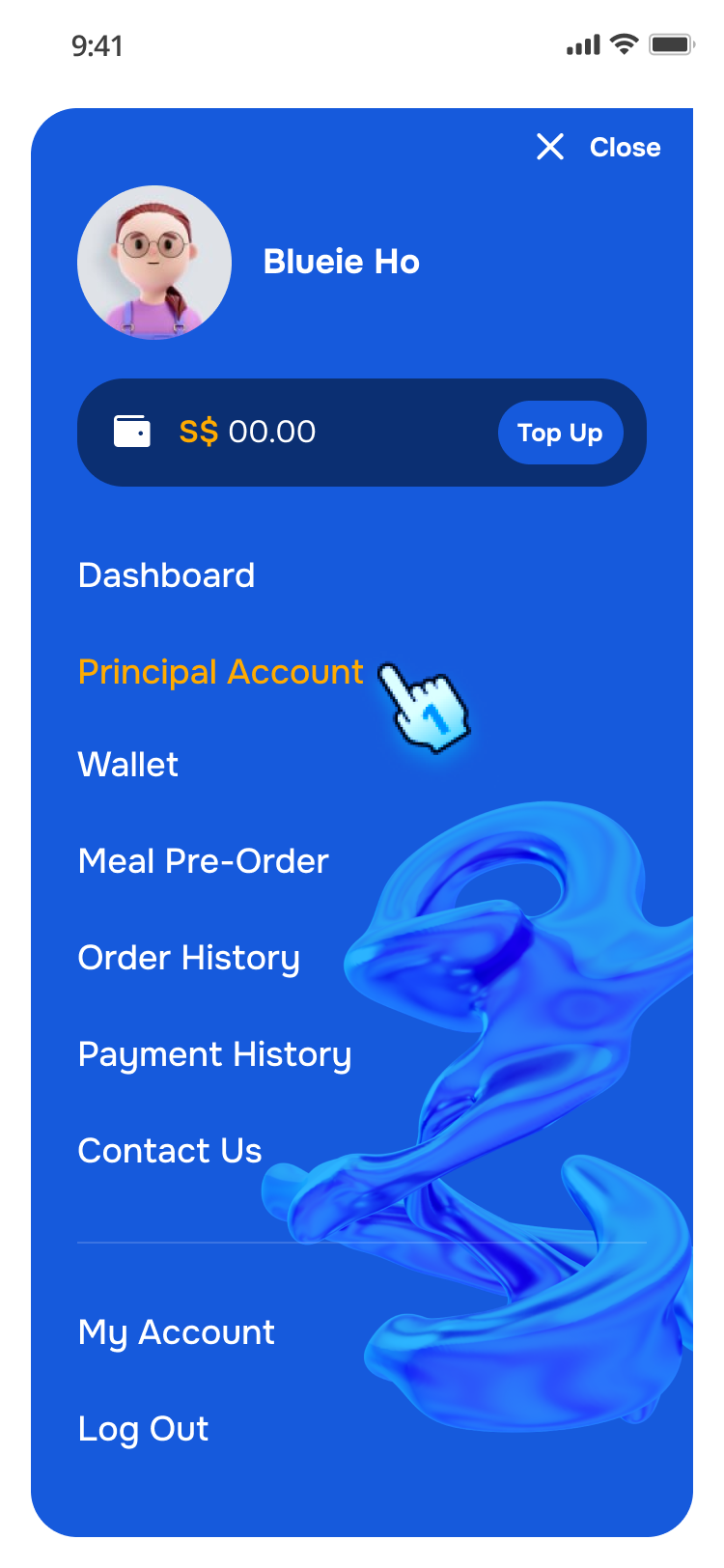This screenshot has width=724, height=1568.
Task: Click the X close icon at top right
Action: [549, 147]
